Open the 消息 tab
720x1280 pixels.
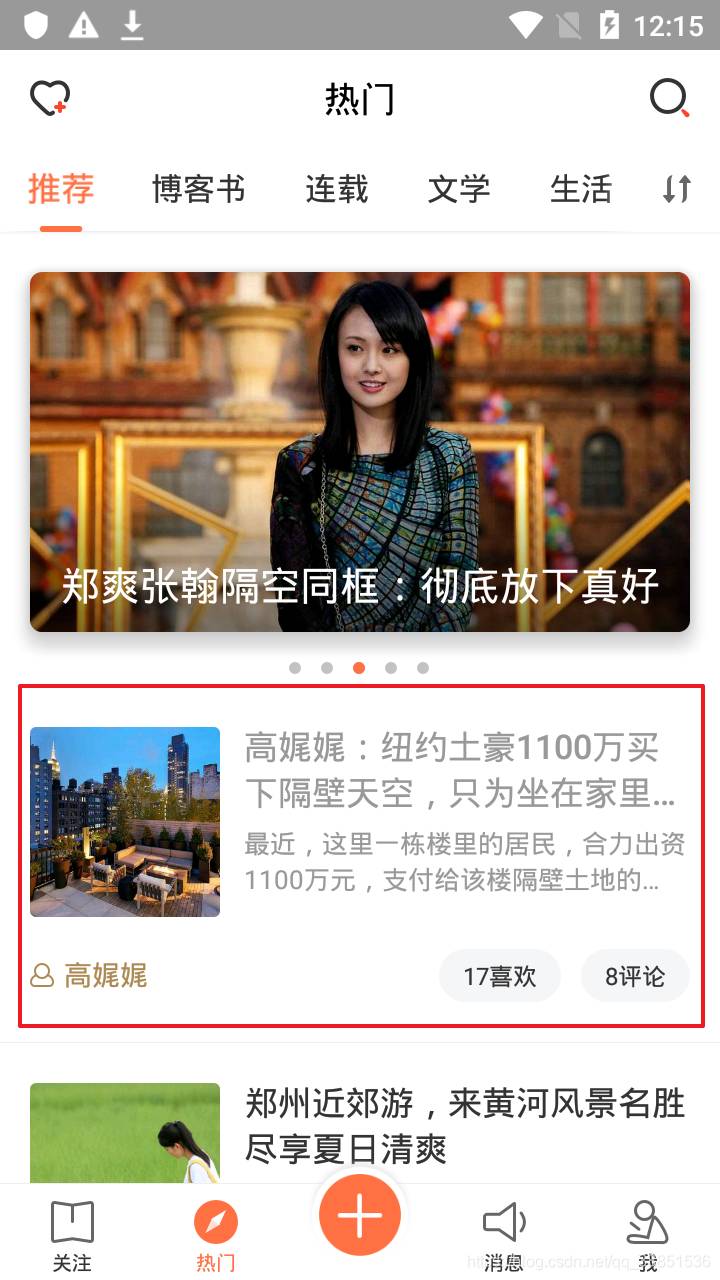[x=504, y=1235]
